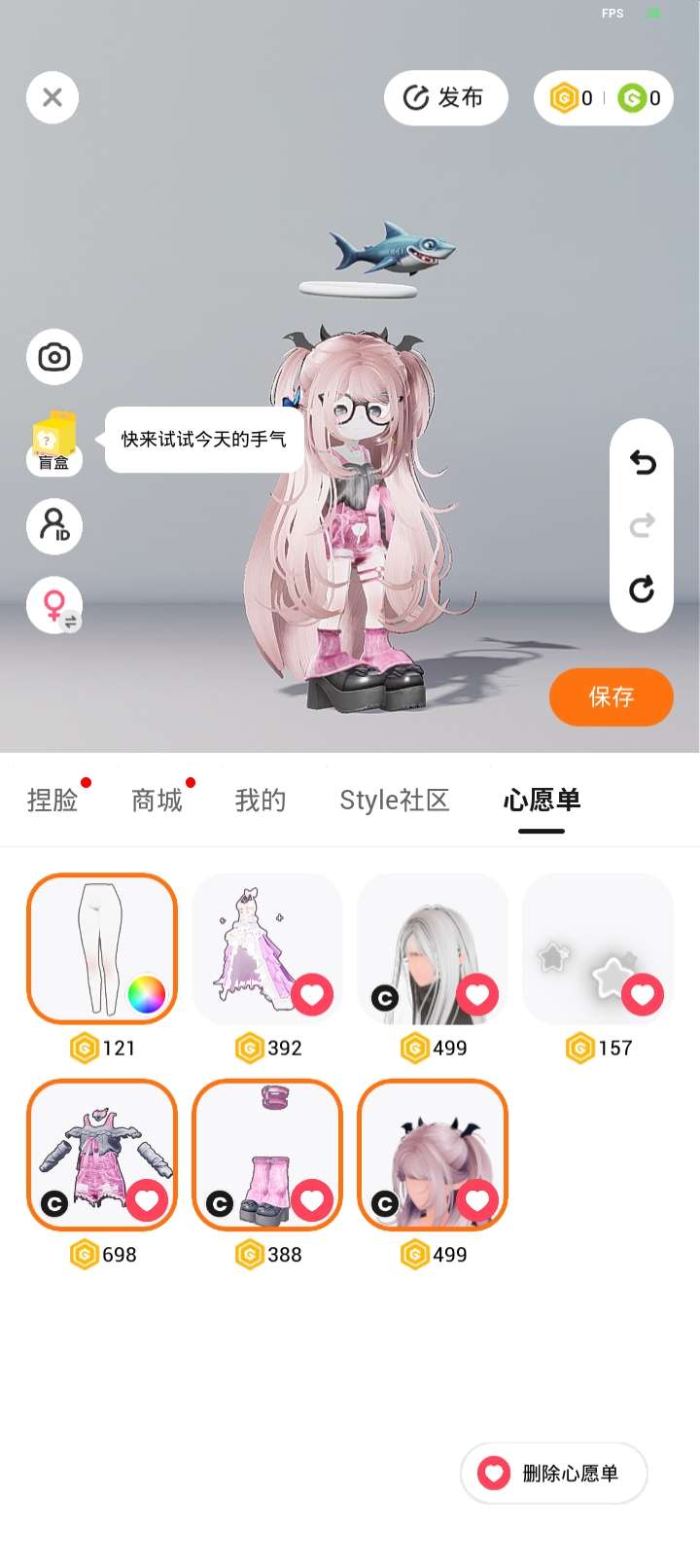Open the 盲盒 blind box

click(x=54, y=443)
